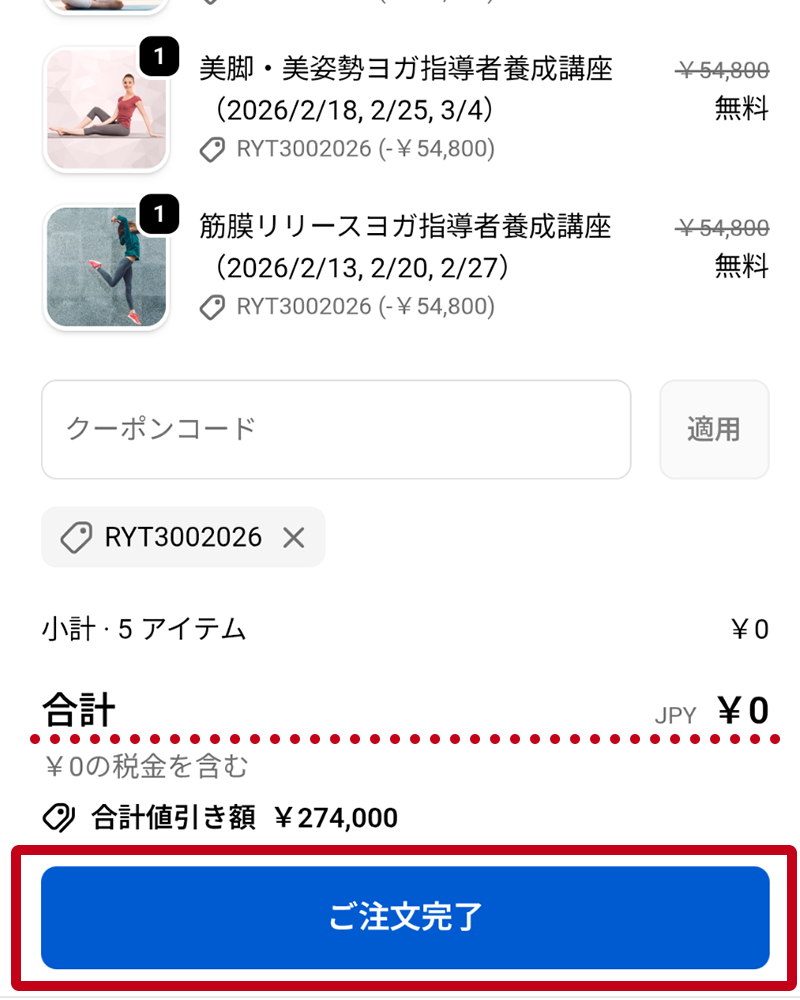Complete the order with ご注文完了
Image resolution: width=800 pixels, height=1000 pixels.
[x=405, y=917]
